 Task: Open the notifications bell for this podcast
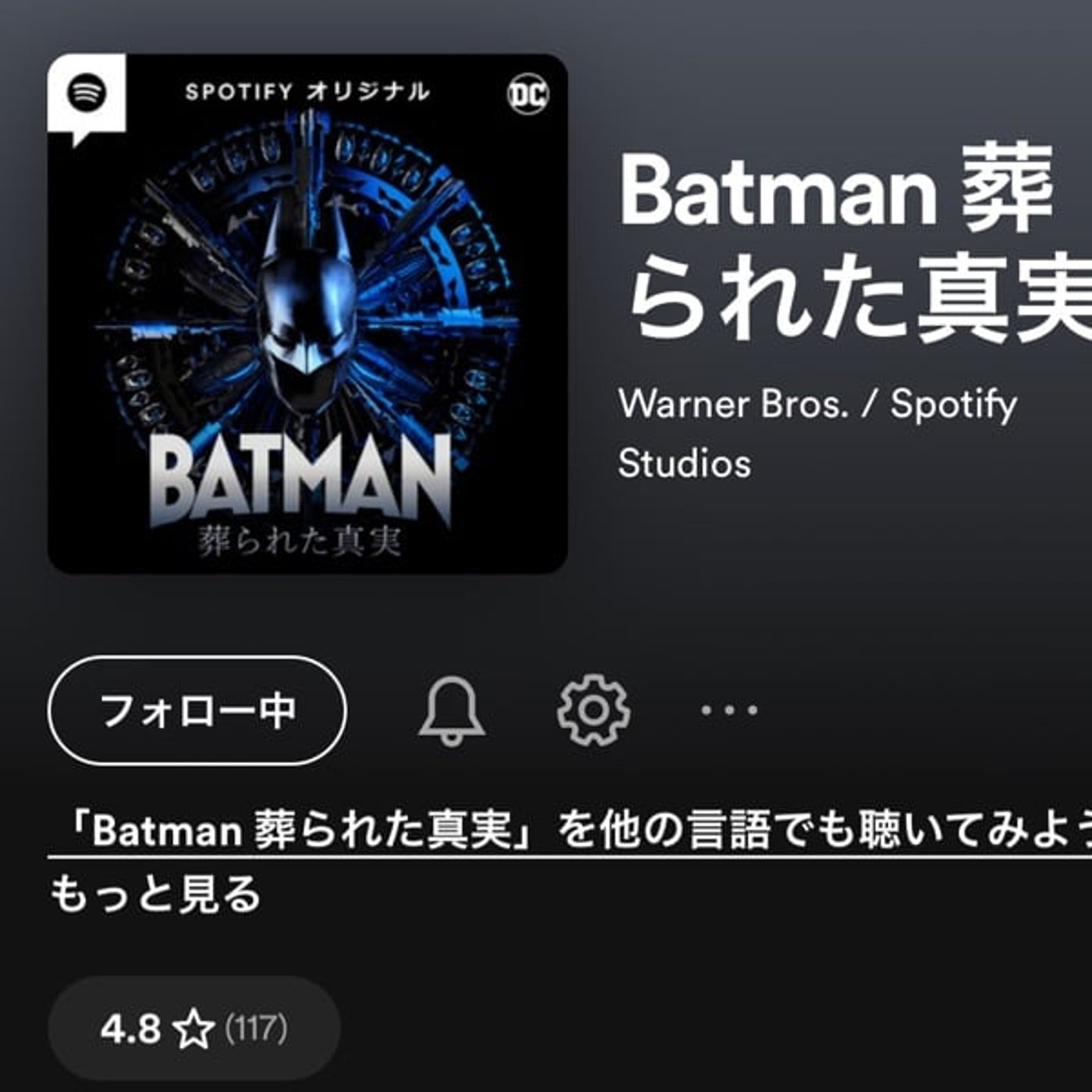click(452, 711)
